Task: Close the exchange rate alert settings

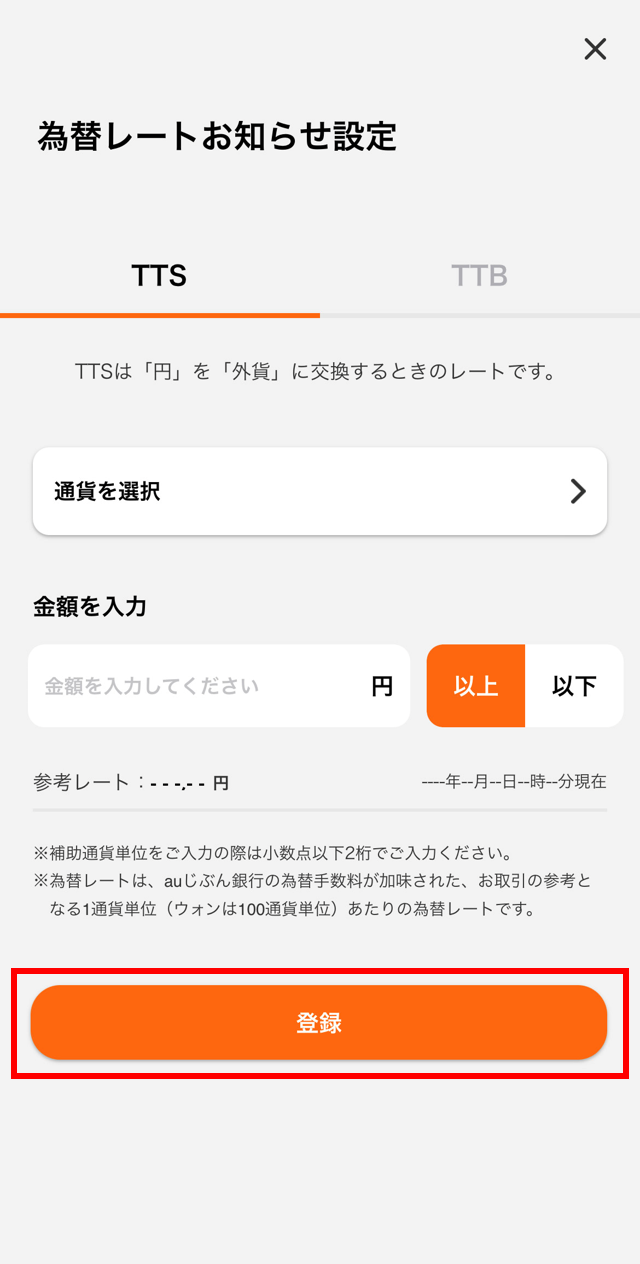Action: coord(595,49)
